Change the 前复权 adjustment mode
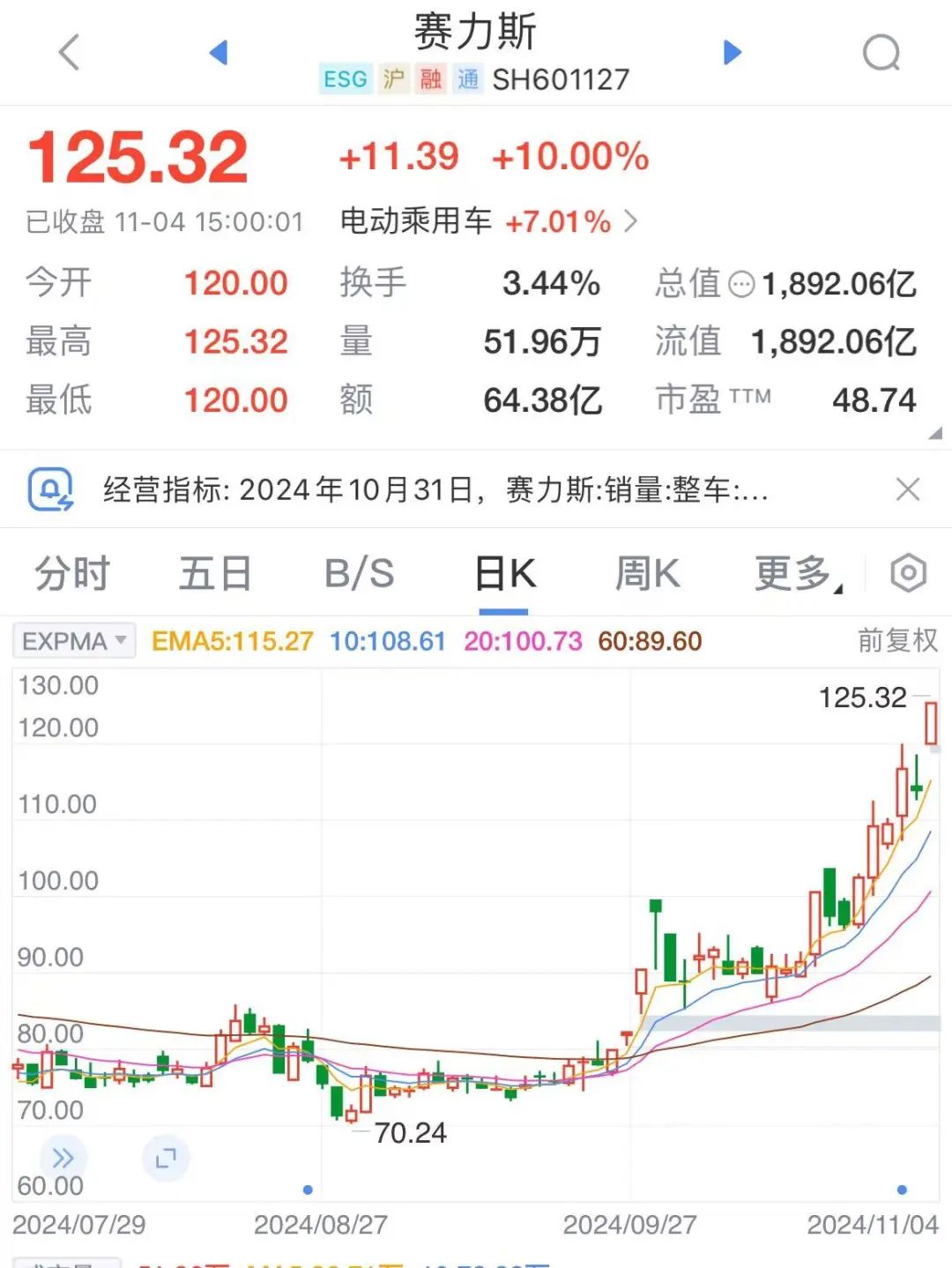This screenshot has width=952, height=1268. click(x=897, y=641)
